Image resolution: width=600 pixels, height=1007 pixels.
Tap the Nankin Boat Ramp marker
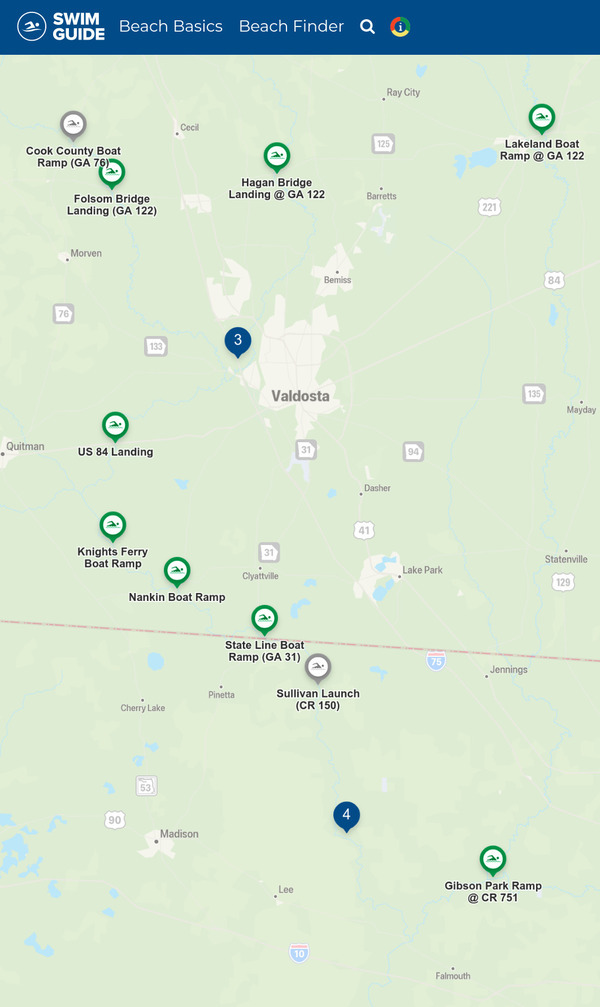(177, 571)
